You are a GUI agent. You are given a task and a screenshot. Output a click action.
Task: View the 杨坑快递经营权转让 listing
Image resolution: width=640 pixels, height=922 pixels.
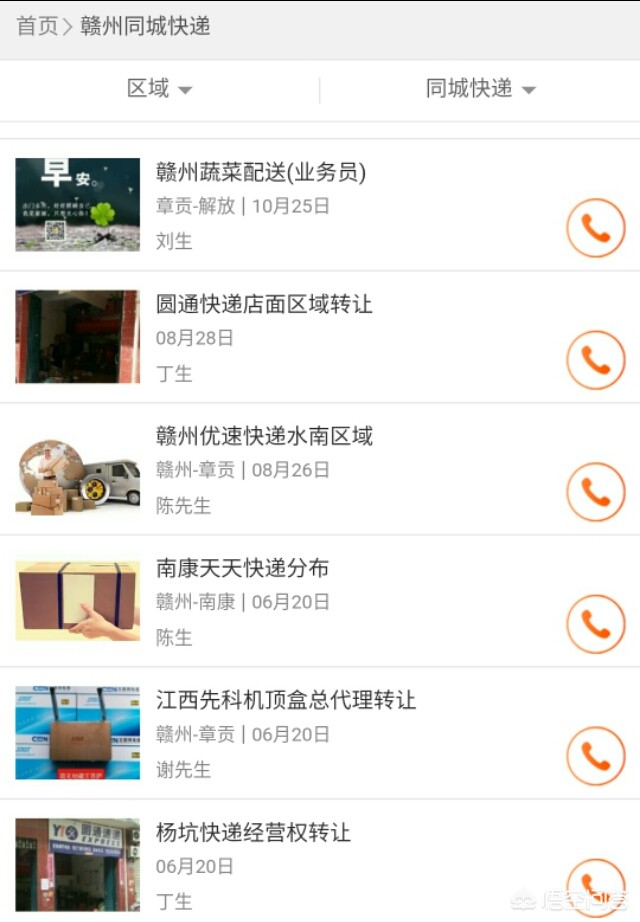click(x=253, y=832)
